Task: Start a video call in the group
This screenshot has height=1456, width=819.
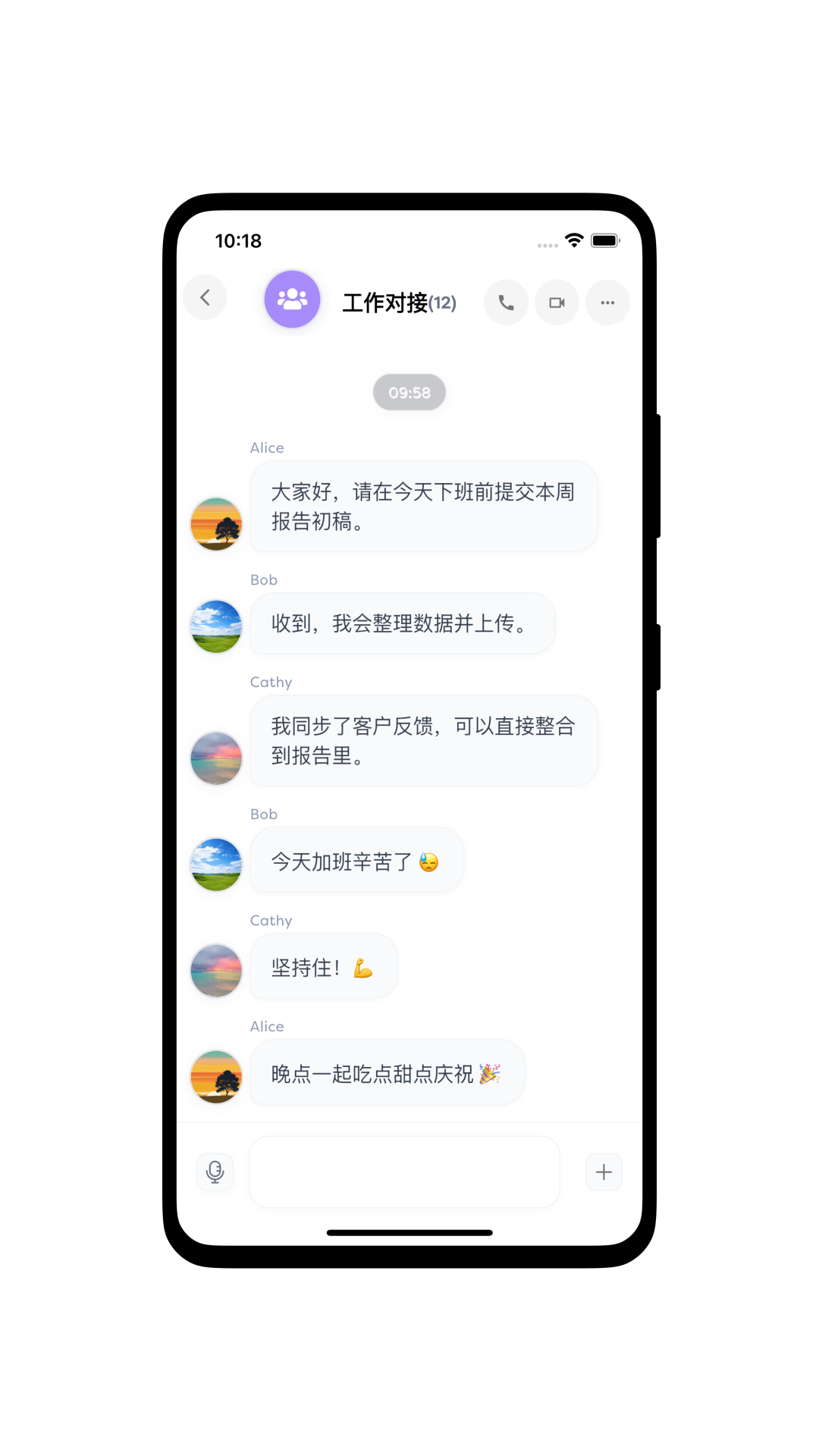Action: tap(557, 303)
